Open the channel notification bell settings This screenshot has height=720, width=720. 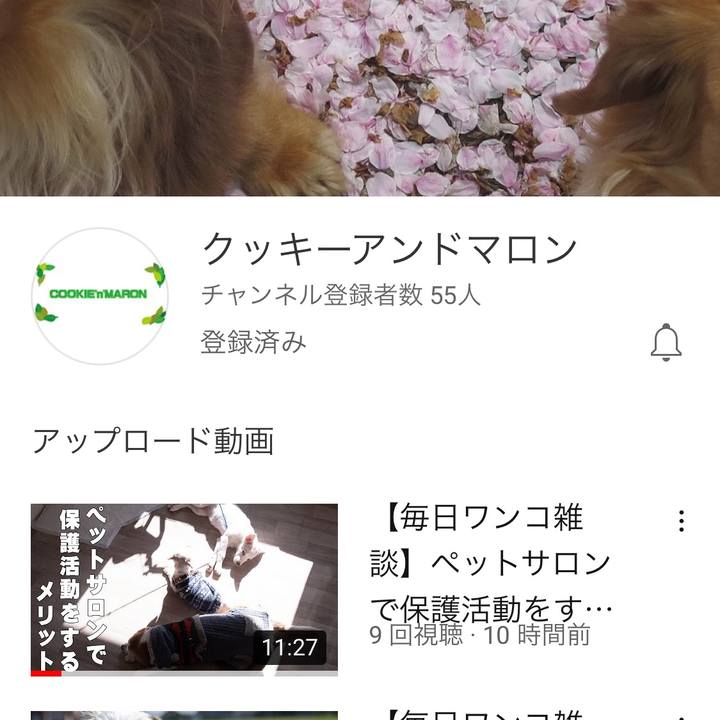click(x=666, y=342)
